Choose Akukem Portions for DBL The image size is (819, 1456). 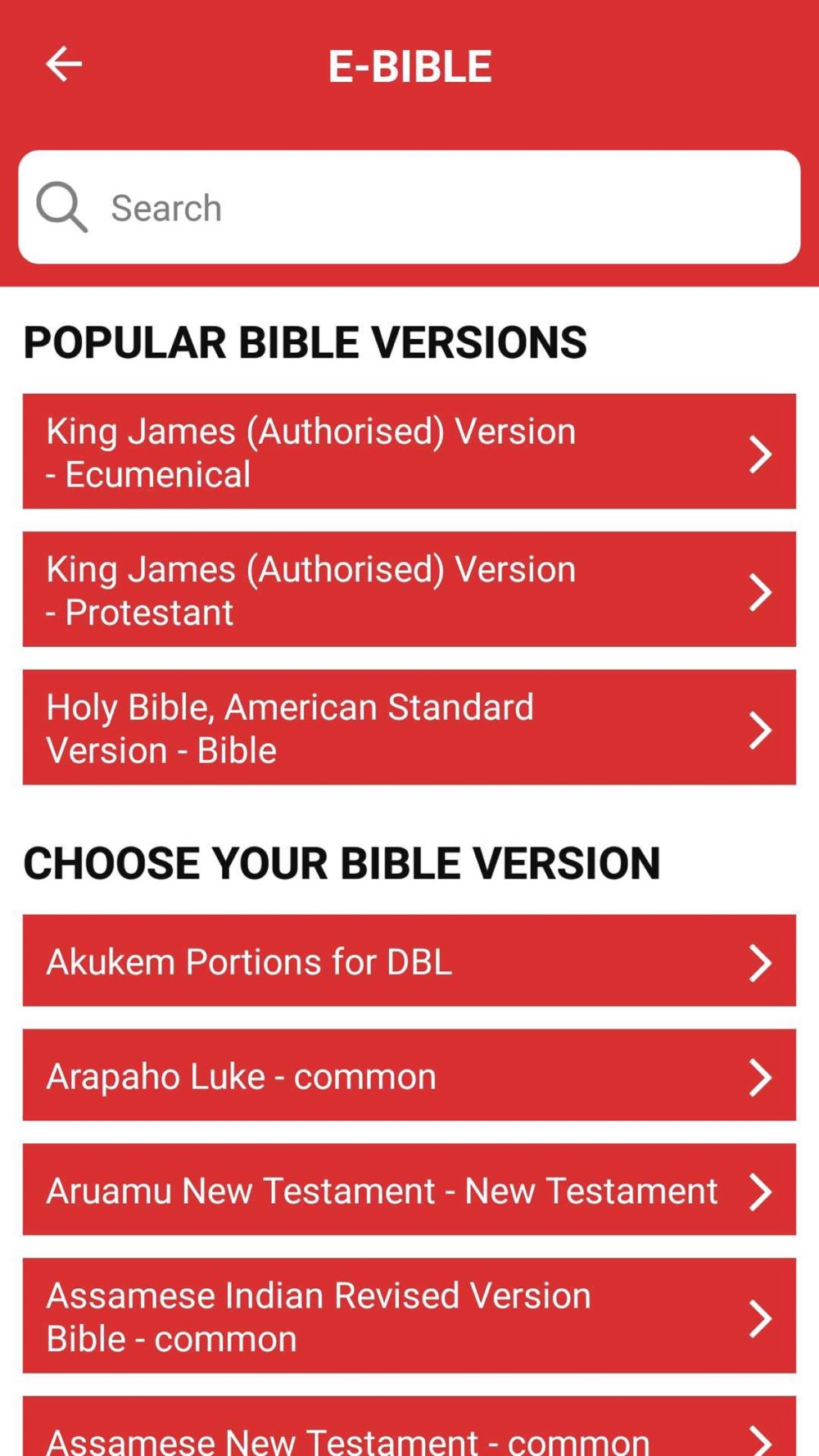point(409,961)
